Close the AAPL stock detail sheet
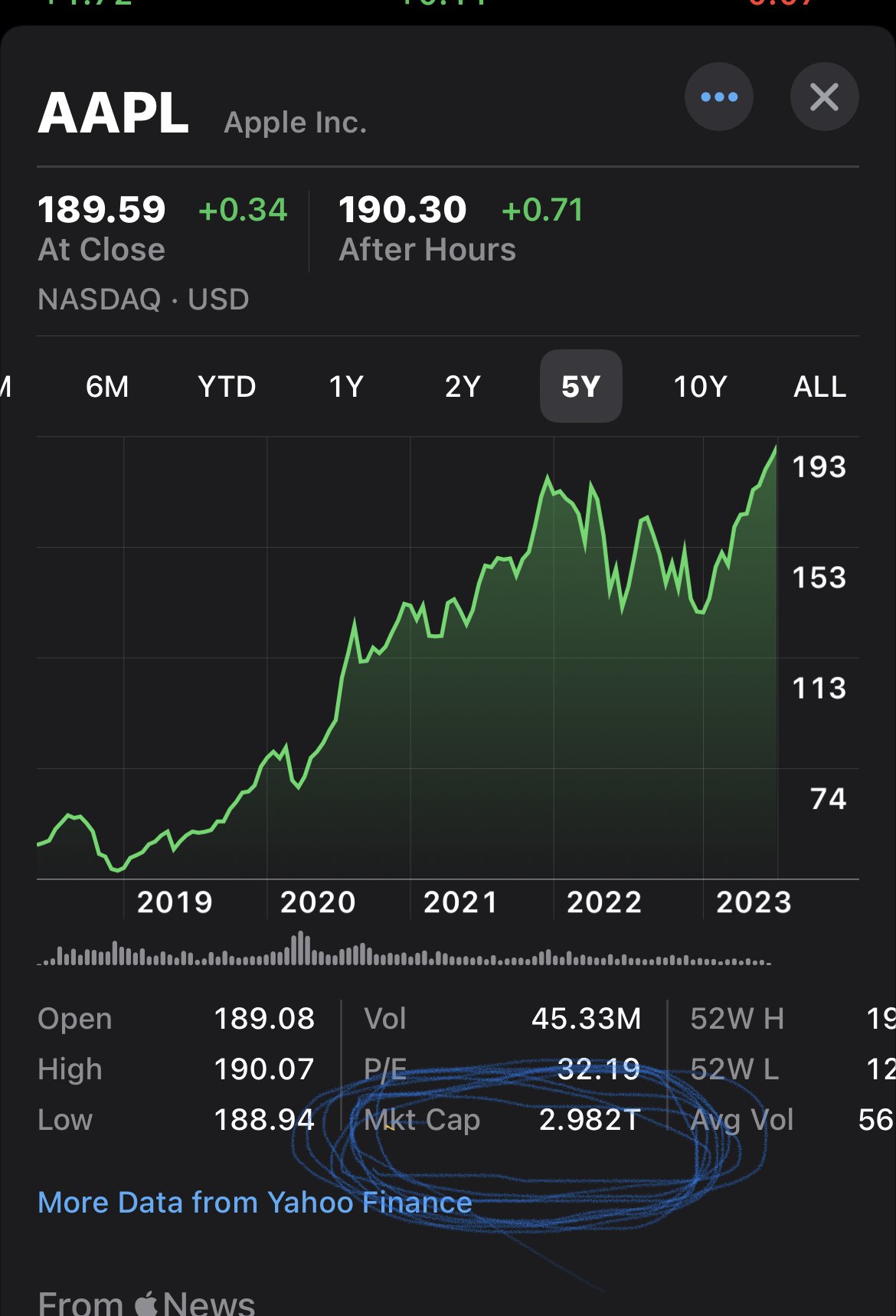The width and height of the screenshot is (896, 1316). (x=824, y=97)
